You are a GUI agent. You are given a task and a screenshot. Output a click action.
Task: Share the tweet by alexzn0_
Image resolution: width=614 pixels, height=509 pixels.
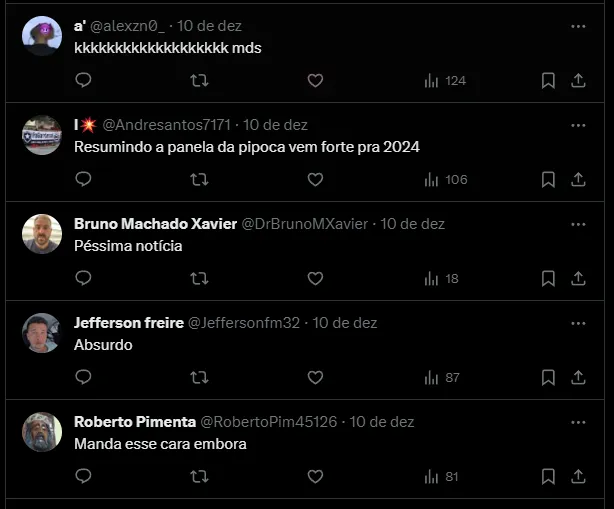tap(578, 80)
